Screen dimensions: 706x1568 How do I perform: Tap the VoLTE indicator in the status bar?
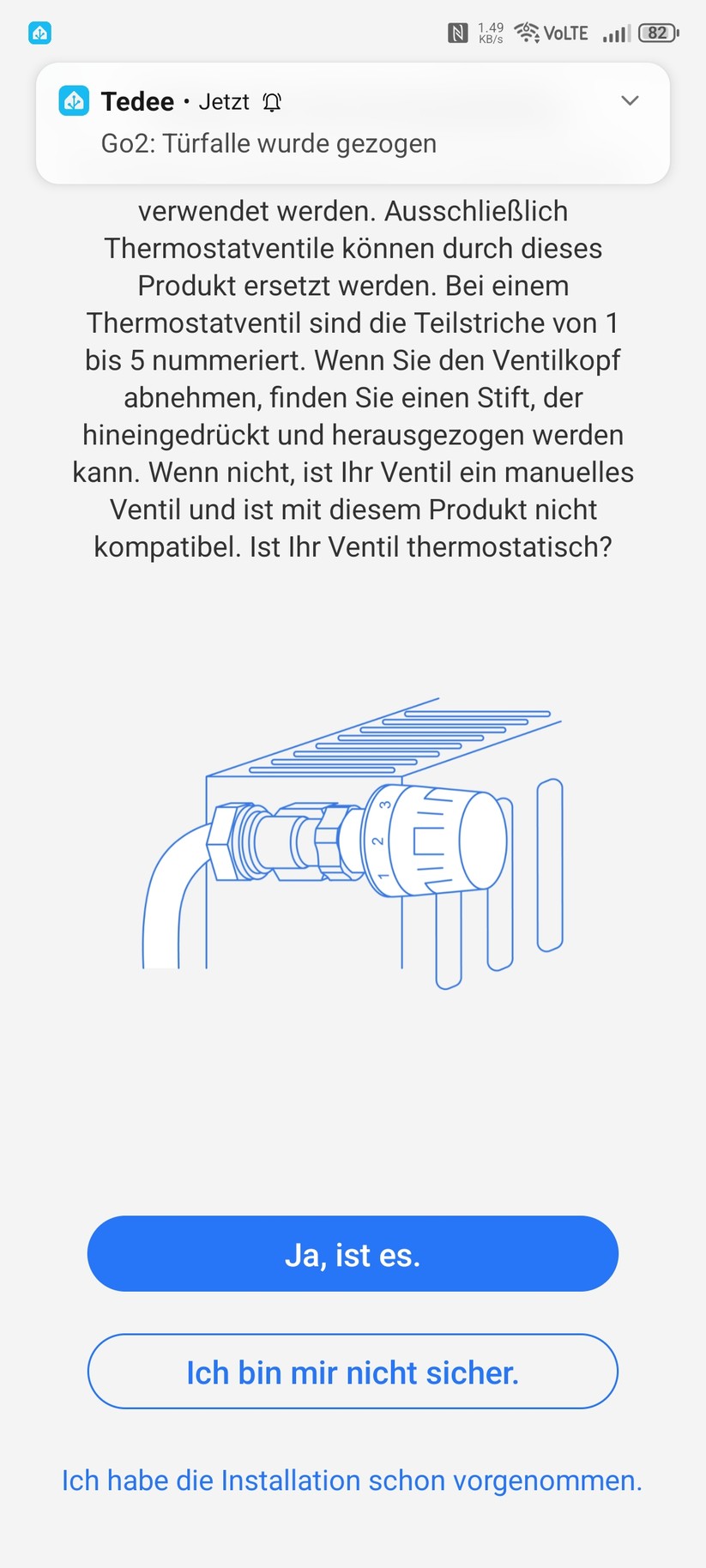click(x=566, y=32)
